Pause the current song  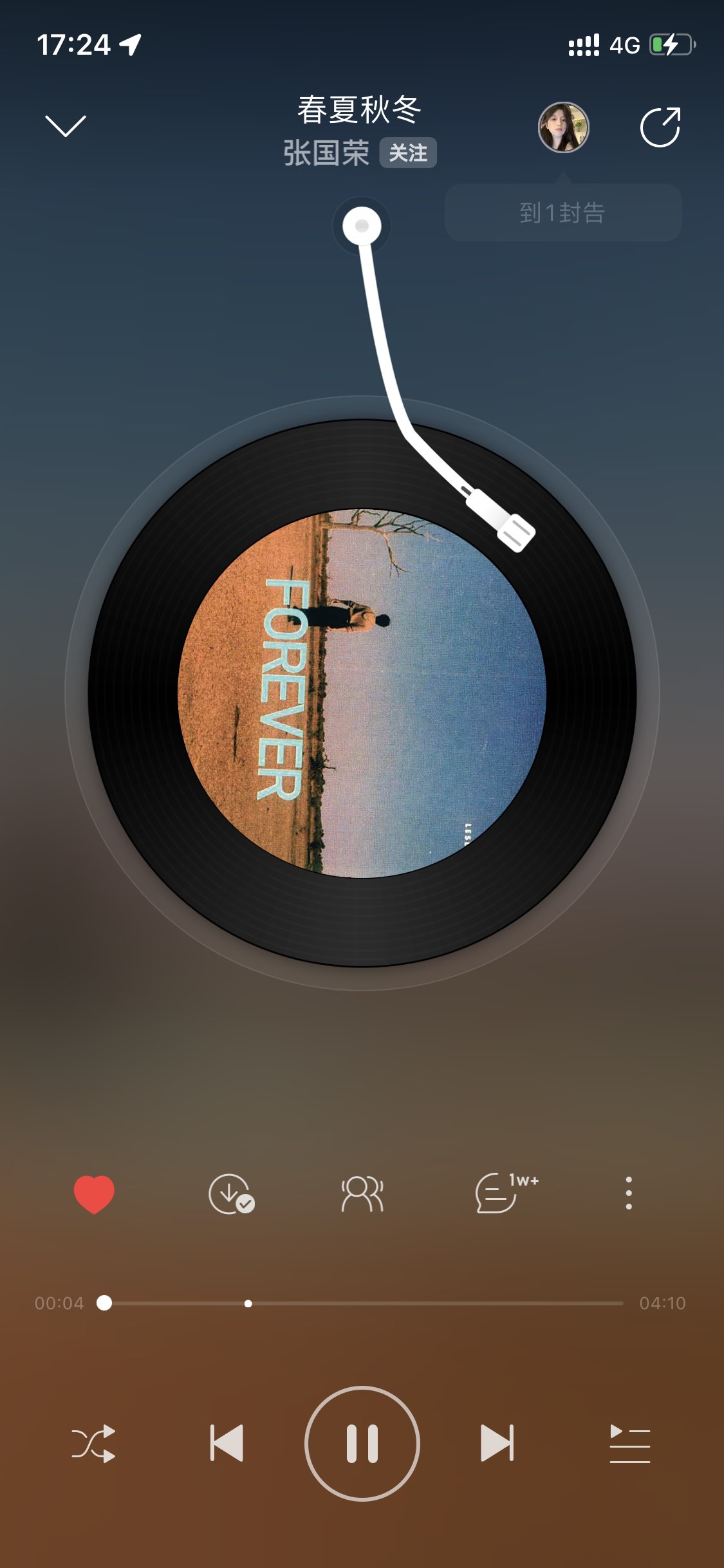362,1443
